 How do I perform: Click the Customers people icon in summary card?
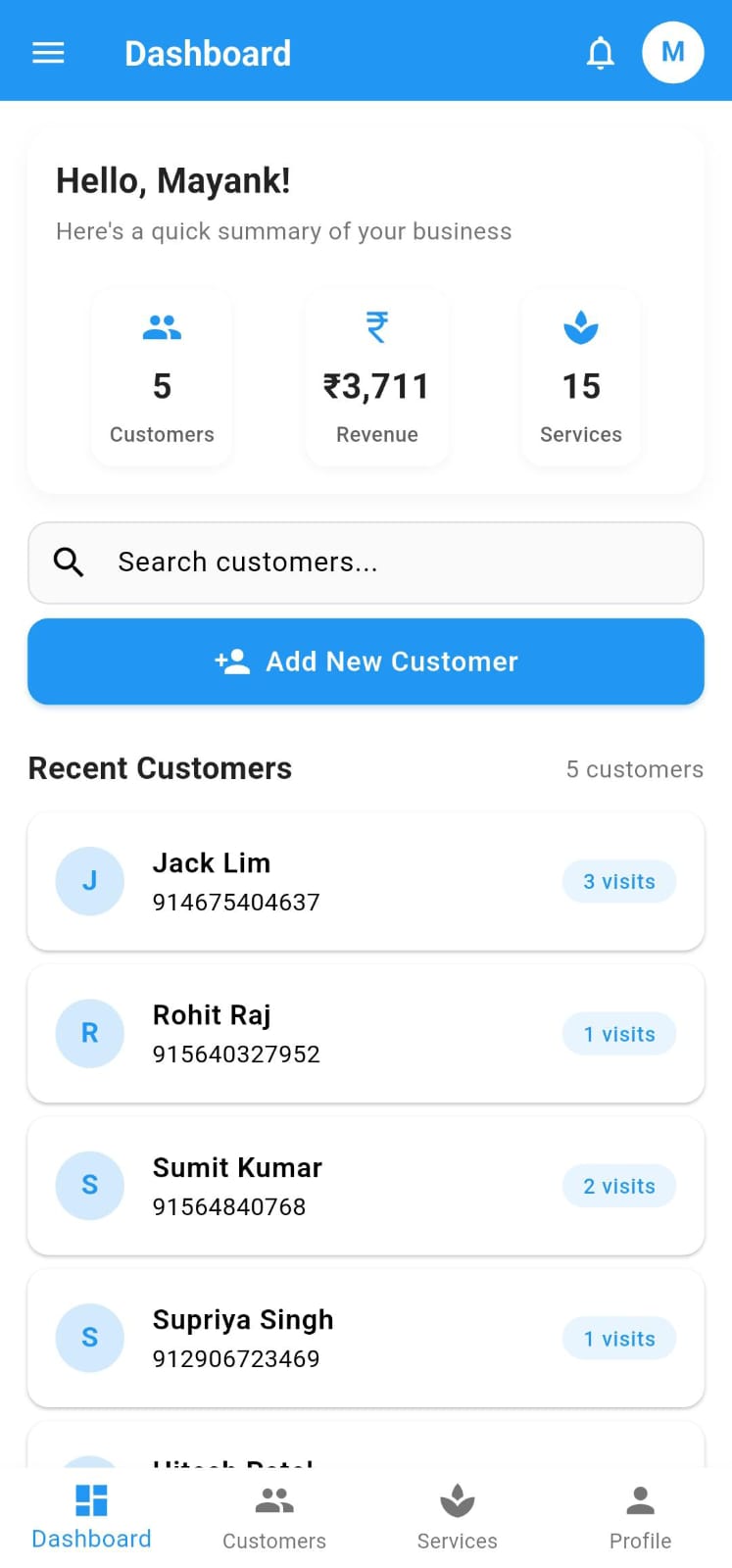pos(162,326)
